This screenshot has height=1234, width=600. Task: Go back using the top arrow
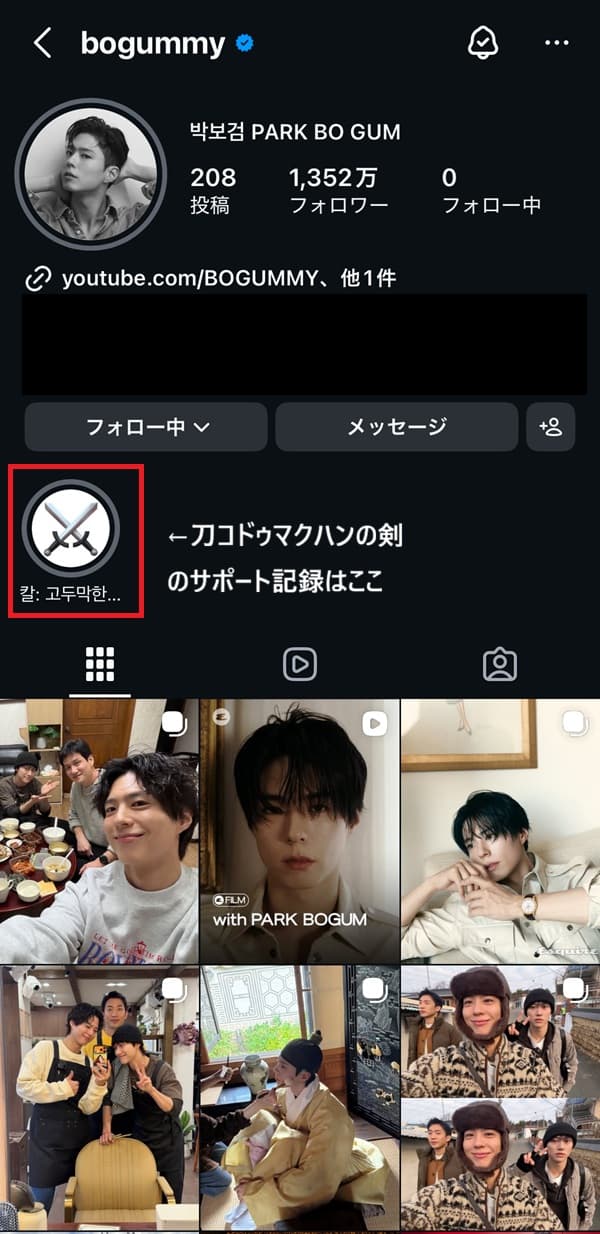(42, 43)
